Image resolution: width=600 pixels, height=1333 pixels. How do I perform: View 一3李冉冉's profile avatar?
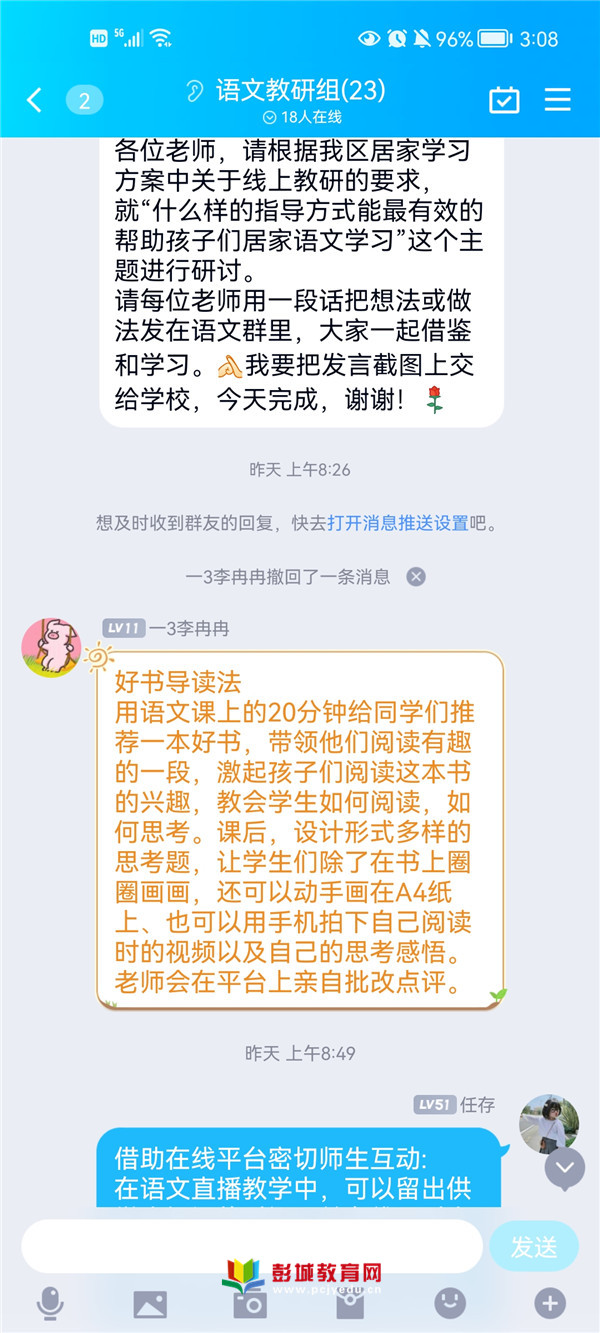[x=52, y=647]
